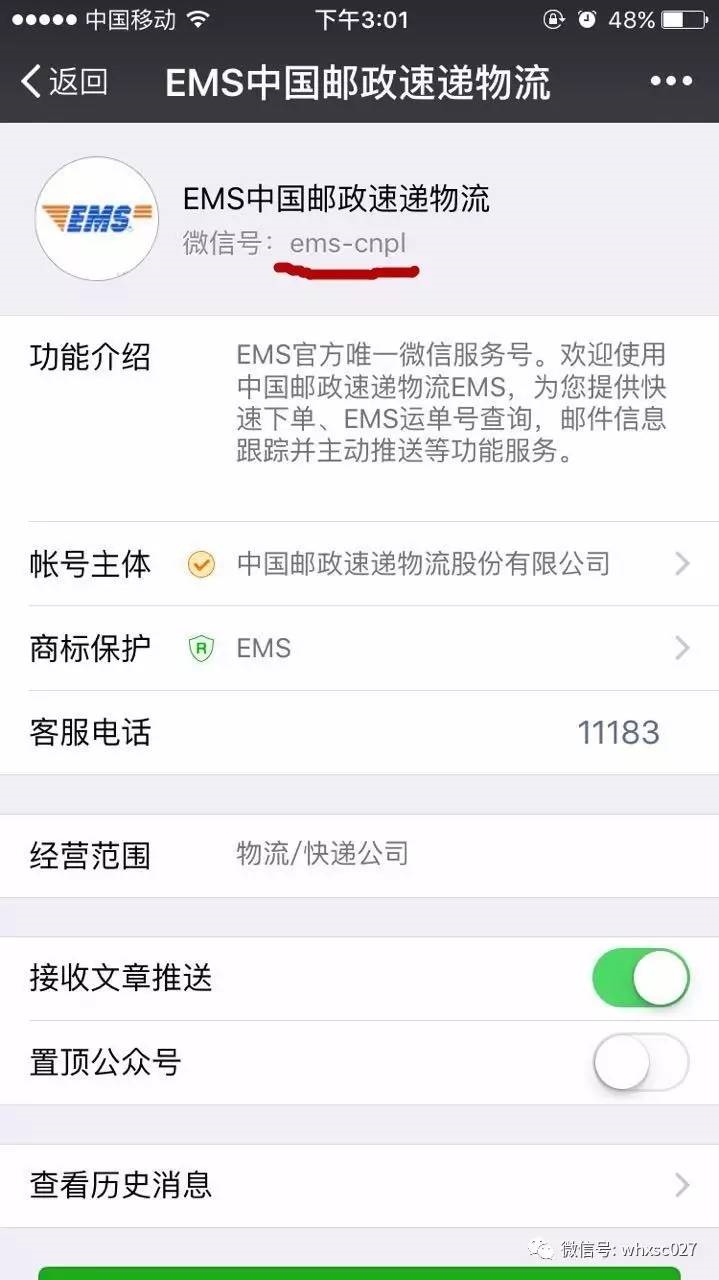
Task: Open 查看历史消息 row
Action: tap(360, 1185)
